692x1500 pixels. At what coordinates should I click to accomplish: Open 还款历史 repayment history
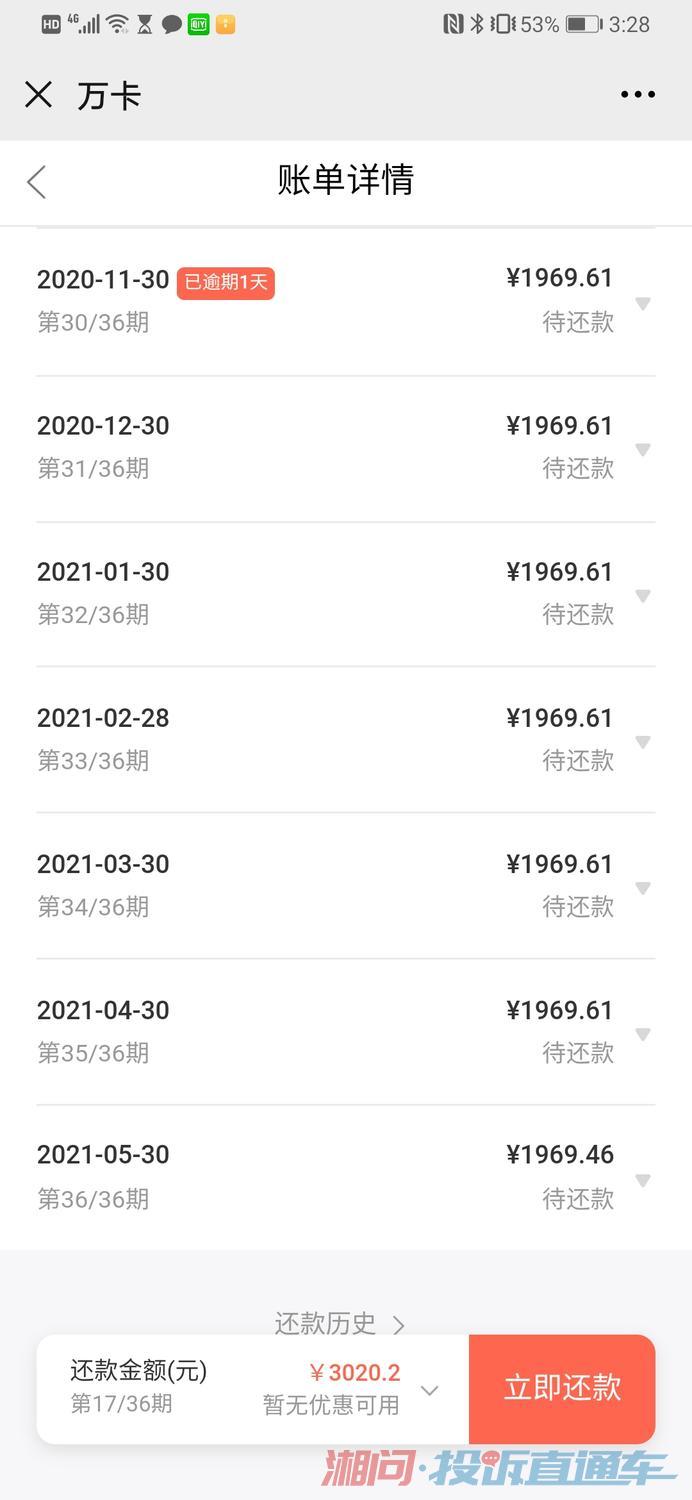[x=340, y=1323]
